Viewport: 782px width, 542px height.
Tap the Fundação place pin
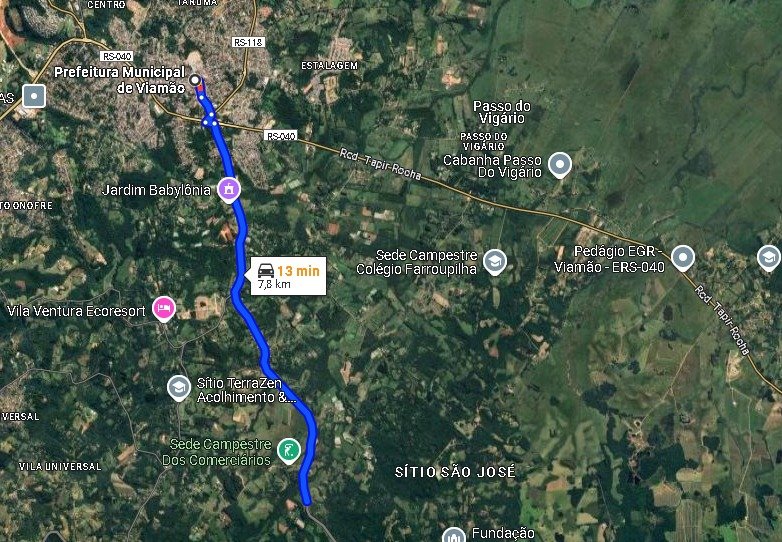[454, 535]
